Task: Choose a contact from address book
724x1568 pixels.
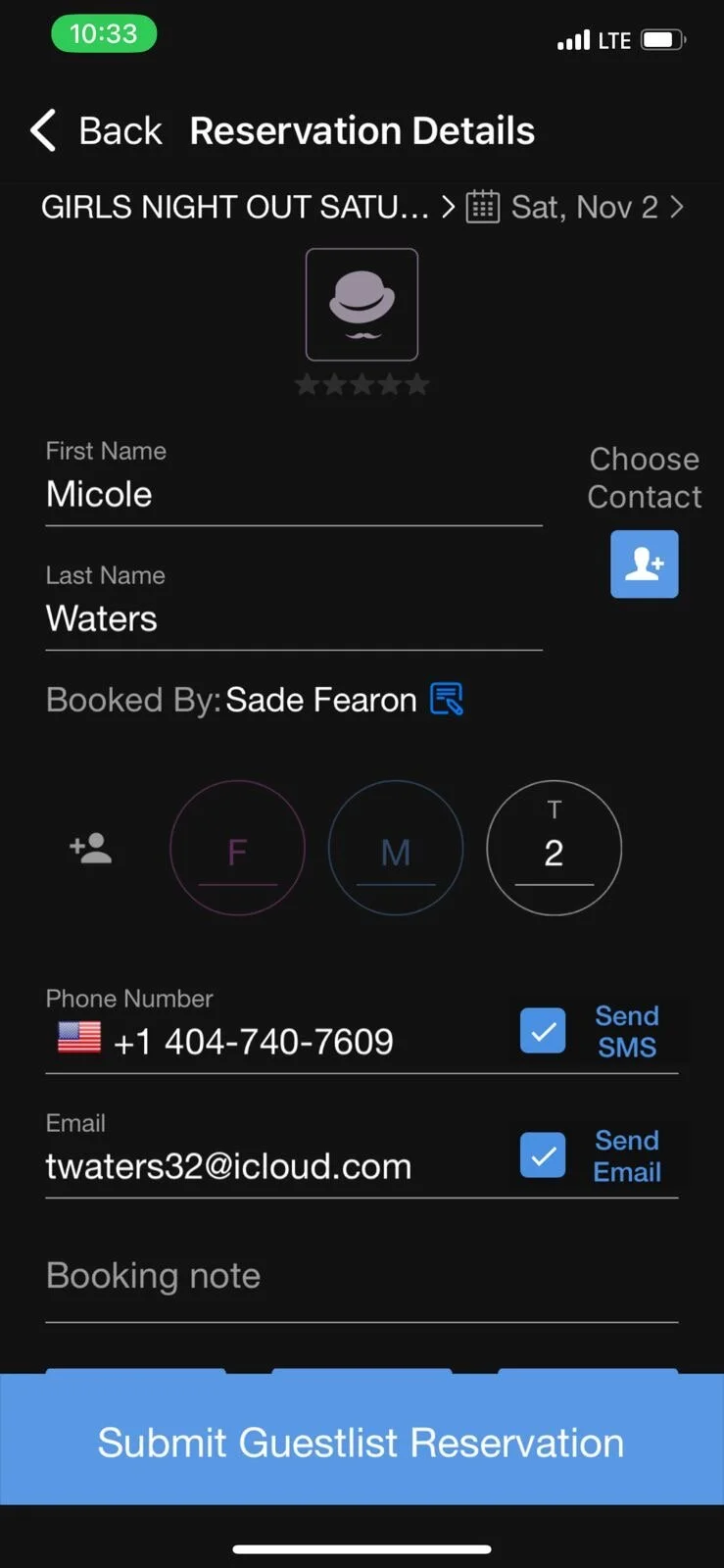Action: 644,563
